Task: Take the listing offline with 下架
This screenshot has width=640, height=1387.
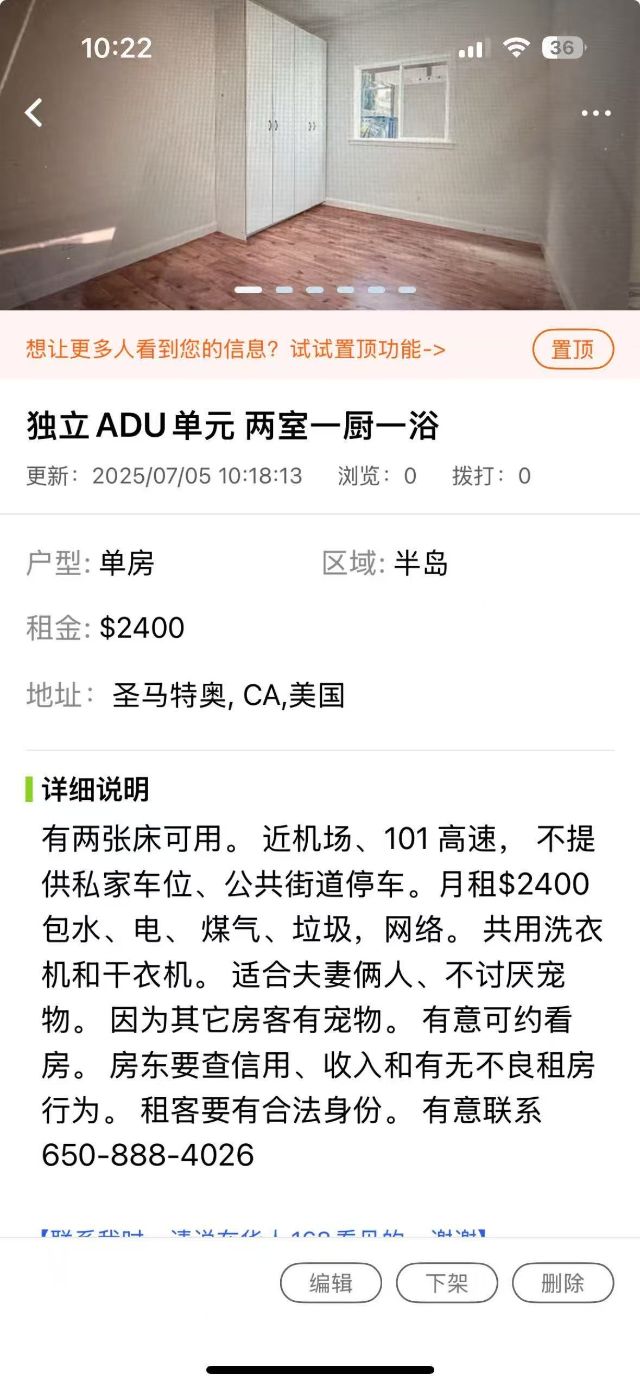Action: 446,1283
